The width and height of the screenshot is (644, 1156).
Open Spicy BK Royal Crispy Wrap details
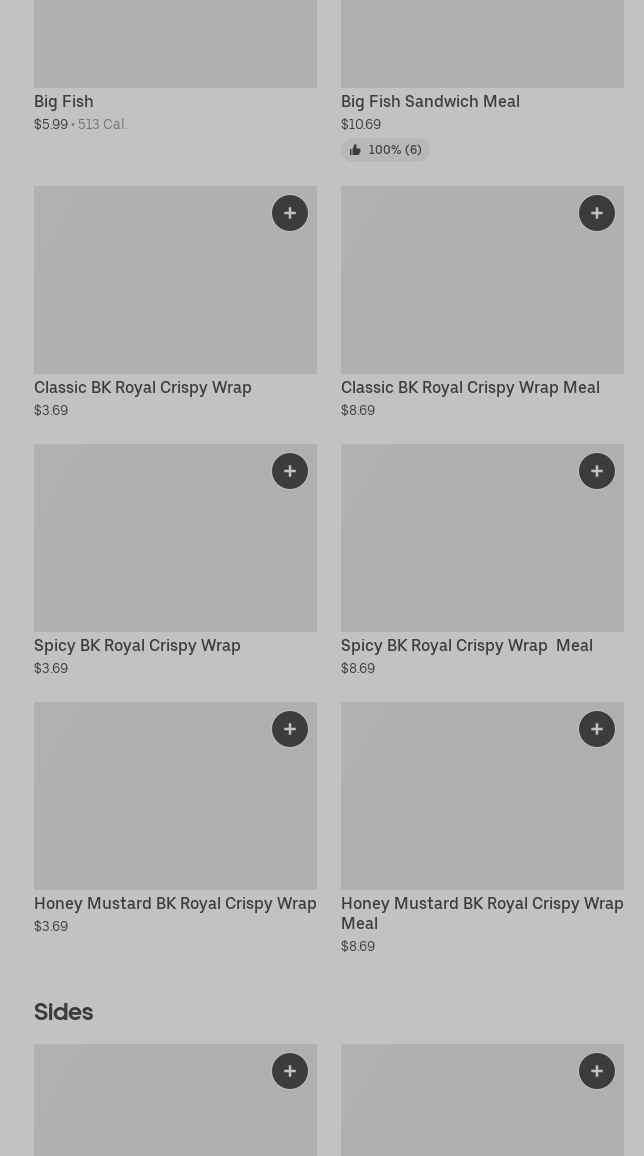point(175,560)
